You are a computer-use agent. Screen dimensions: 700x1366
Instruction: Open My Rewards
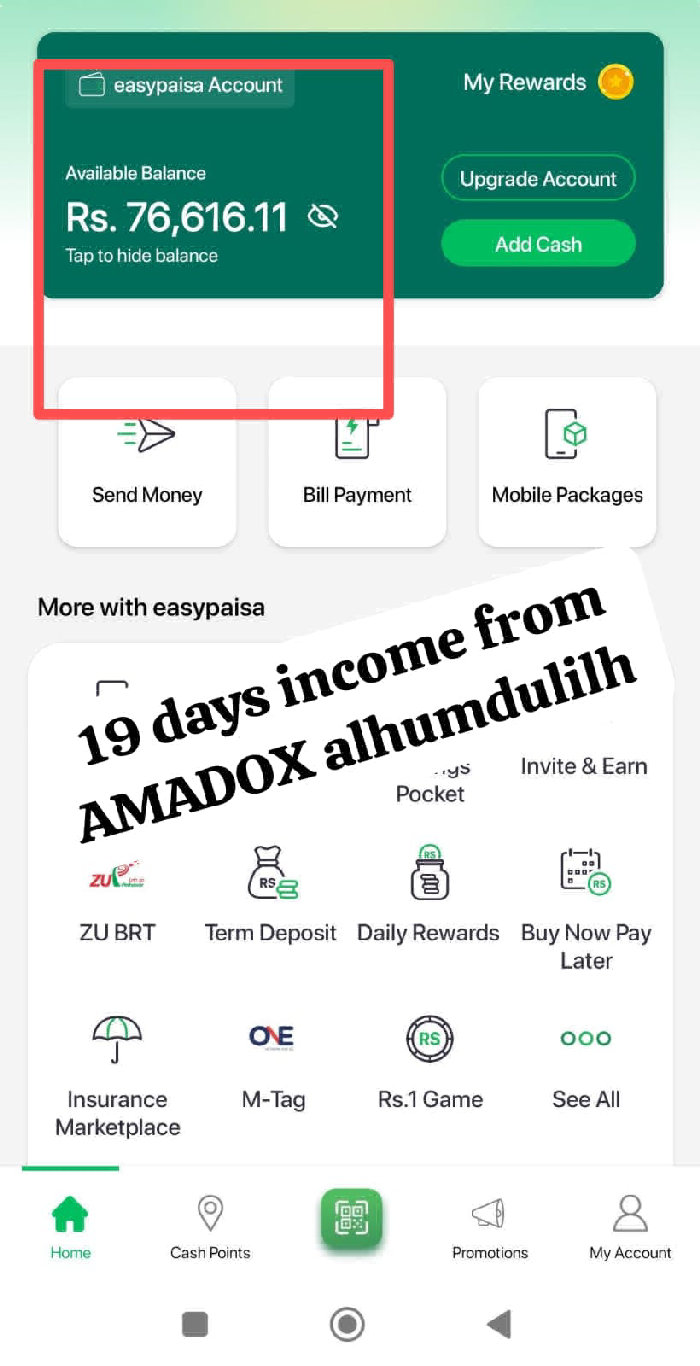tap(546, 83)
